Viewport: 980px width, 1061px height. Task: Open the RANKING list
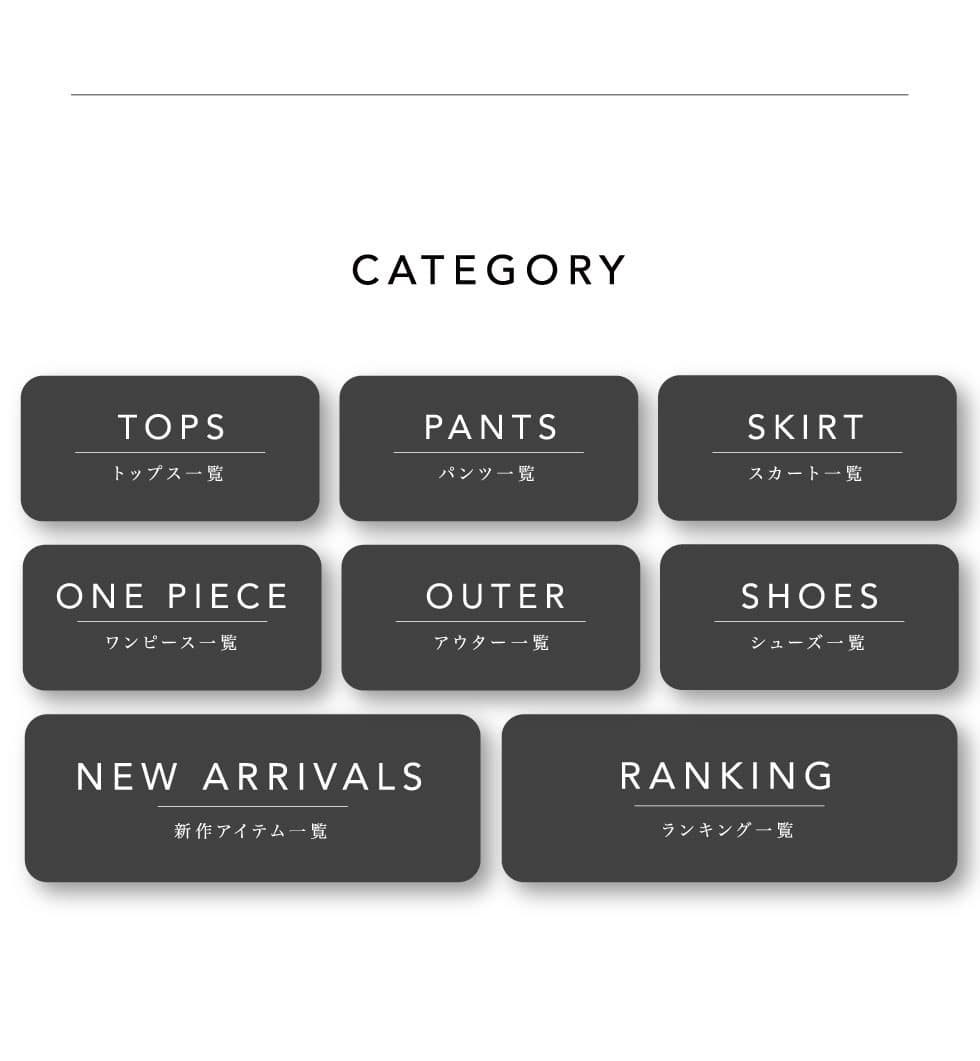click(x=729, y=798)
